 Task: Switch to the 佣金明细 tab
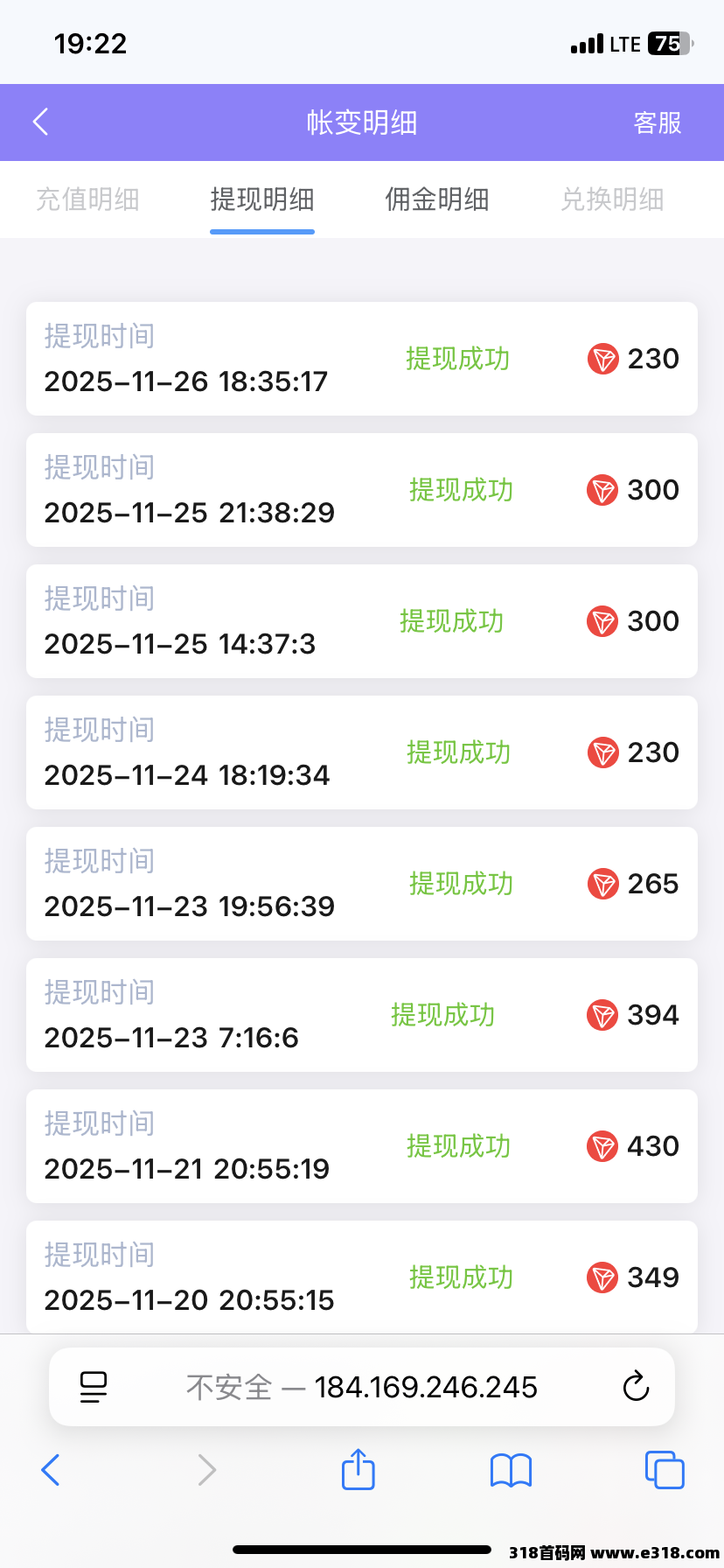[437, 199]
